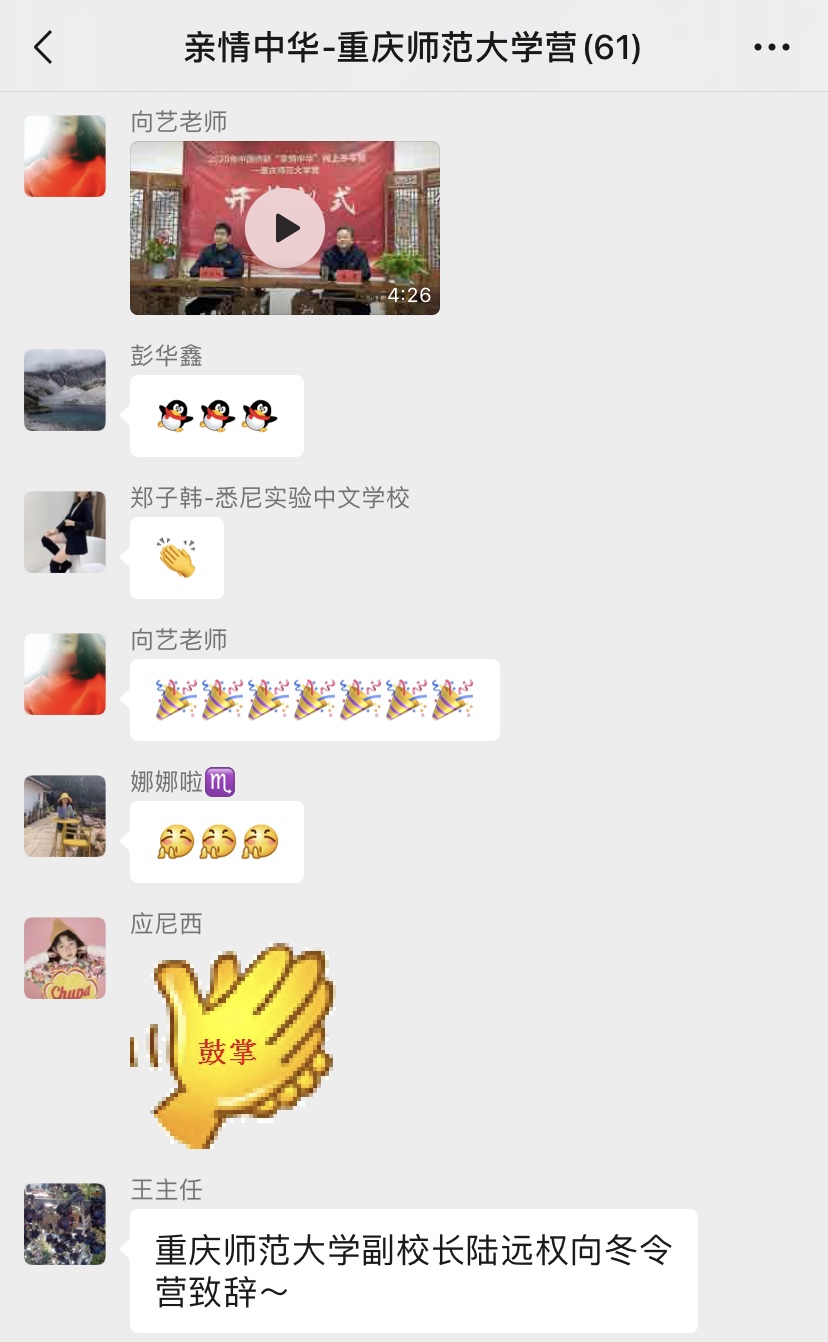Go back from the group chat
This screenshot has height=1342, width=828.
coord(43,47)
